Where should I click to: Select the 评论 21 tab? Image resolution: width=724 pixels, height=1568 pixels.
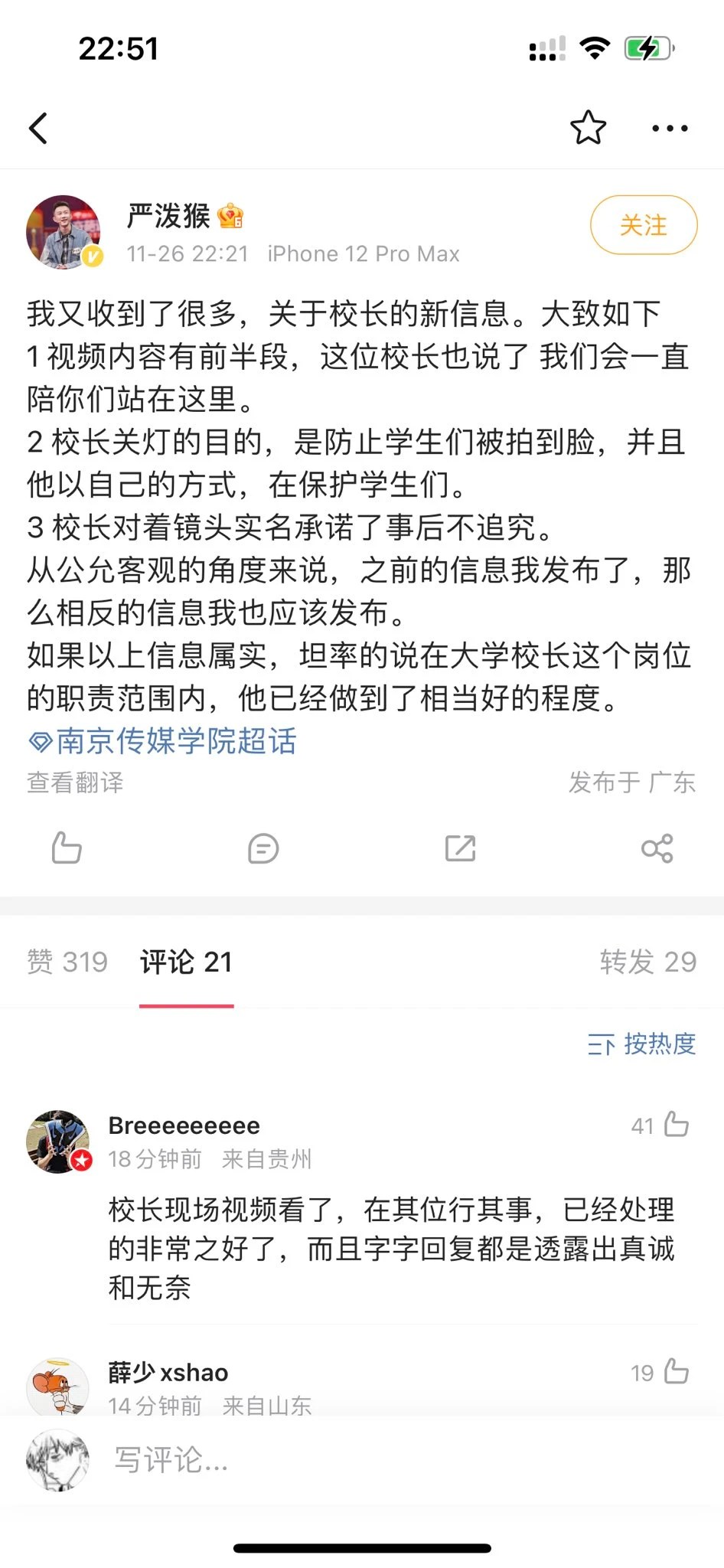186,962
